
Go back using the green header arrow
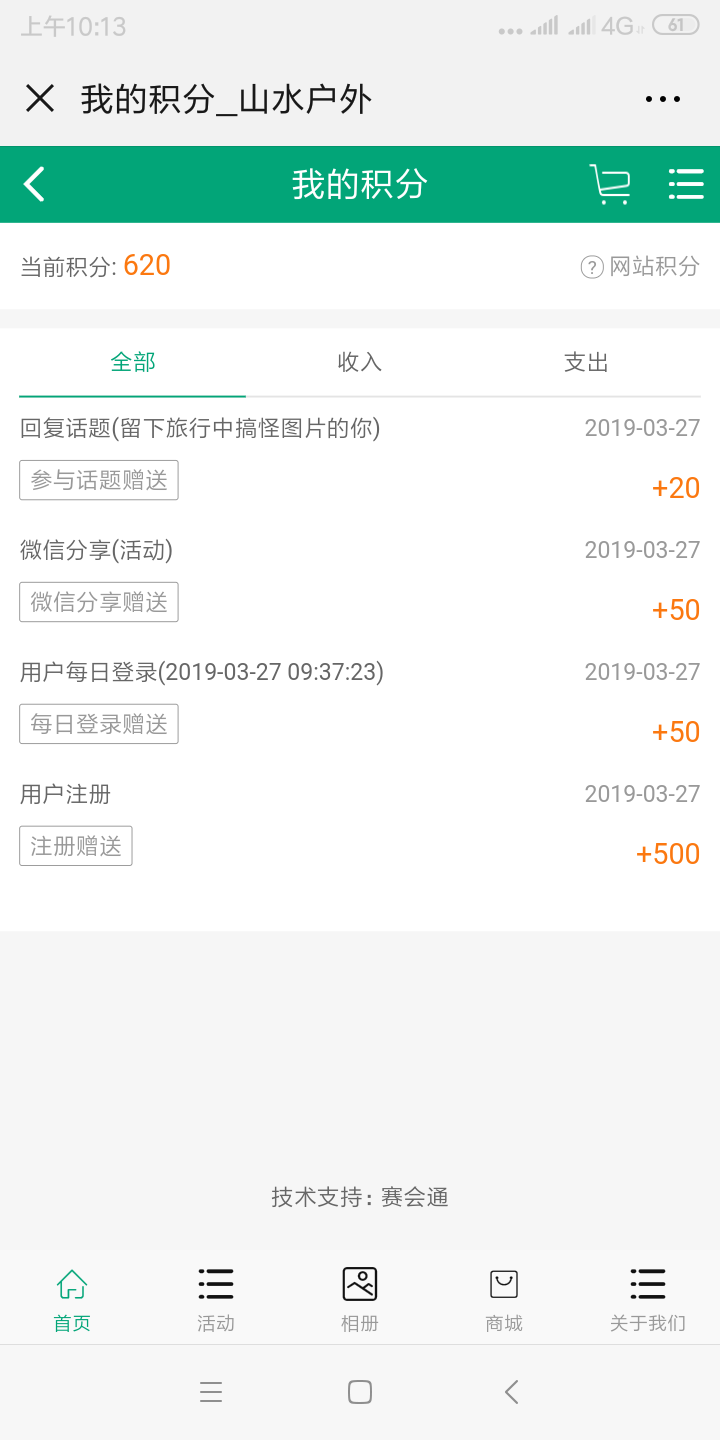coord(35,184)
